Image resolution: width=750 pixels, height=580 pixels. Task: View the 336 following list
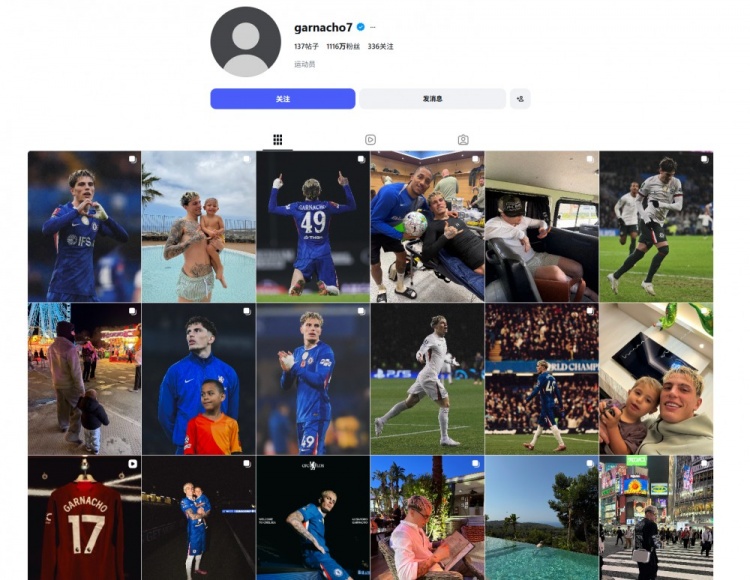click(x=381, y=47)
